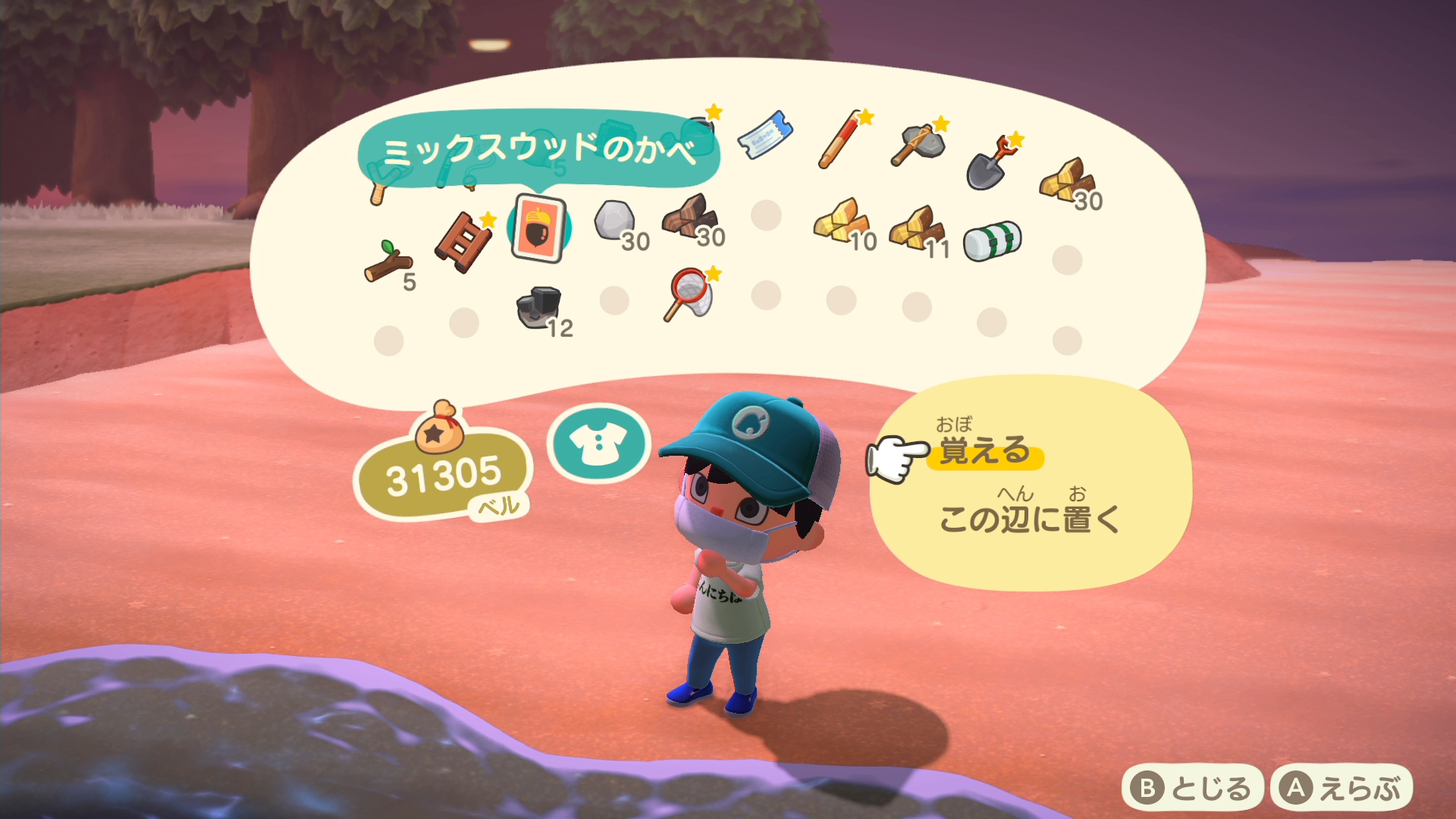The width and height of the screenshot is (1456, 819).
Task: Choose the stack of 30 stones
Action: coord(614,223)
